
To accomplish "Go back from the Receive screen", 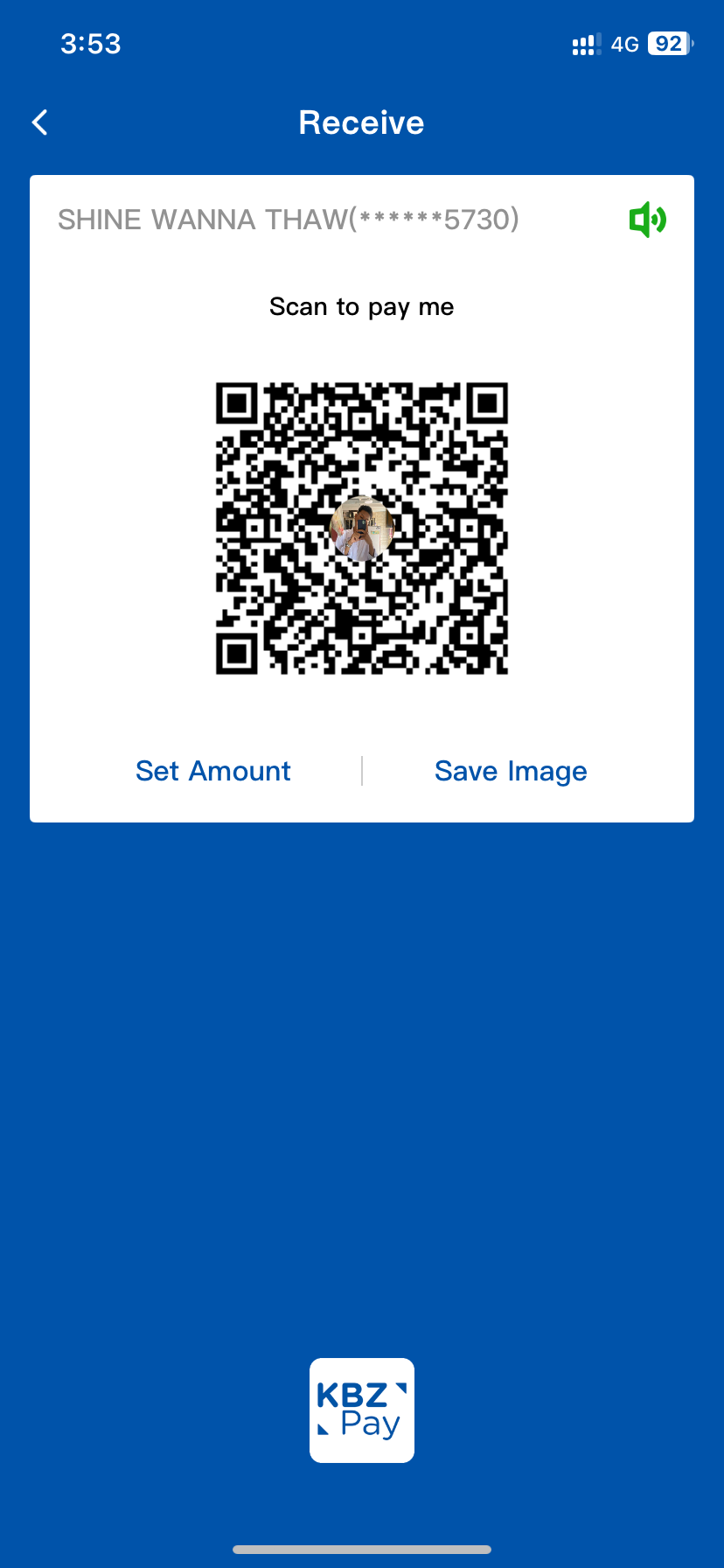I will 40,122.
